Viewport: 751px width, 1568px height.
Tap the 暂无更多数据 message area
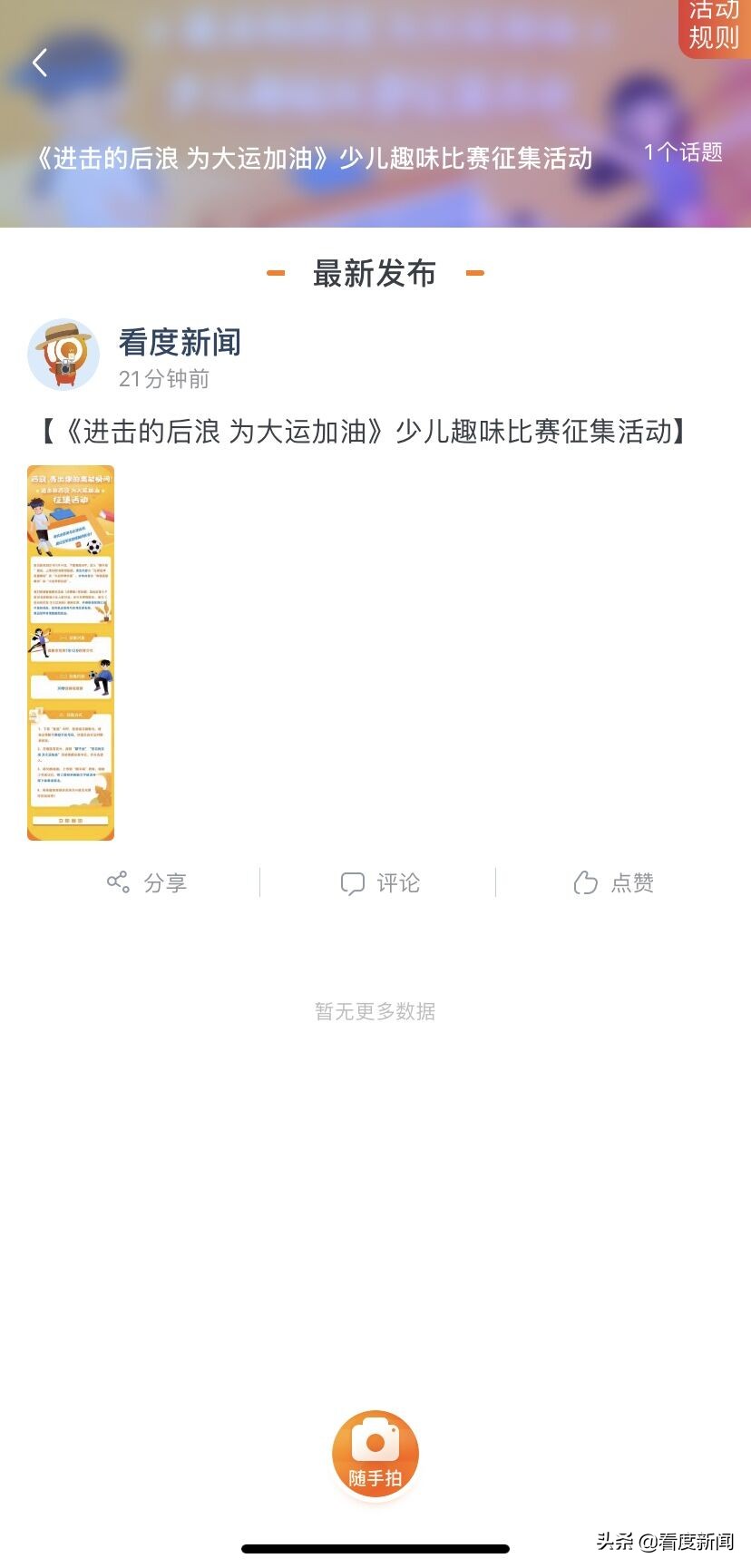375,1011
